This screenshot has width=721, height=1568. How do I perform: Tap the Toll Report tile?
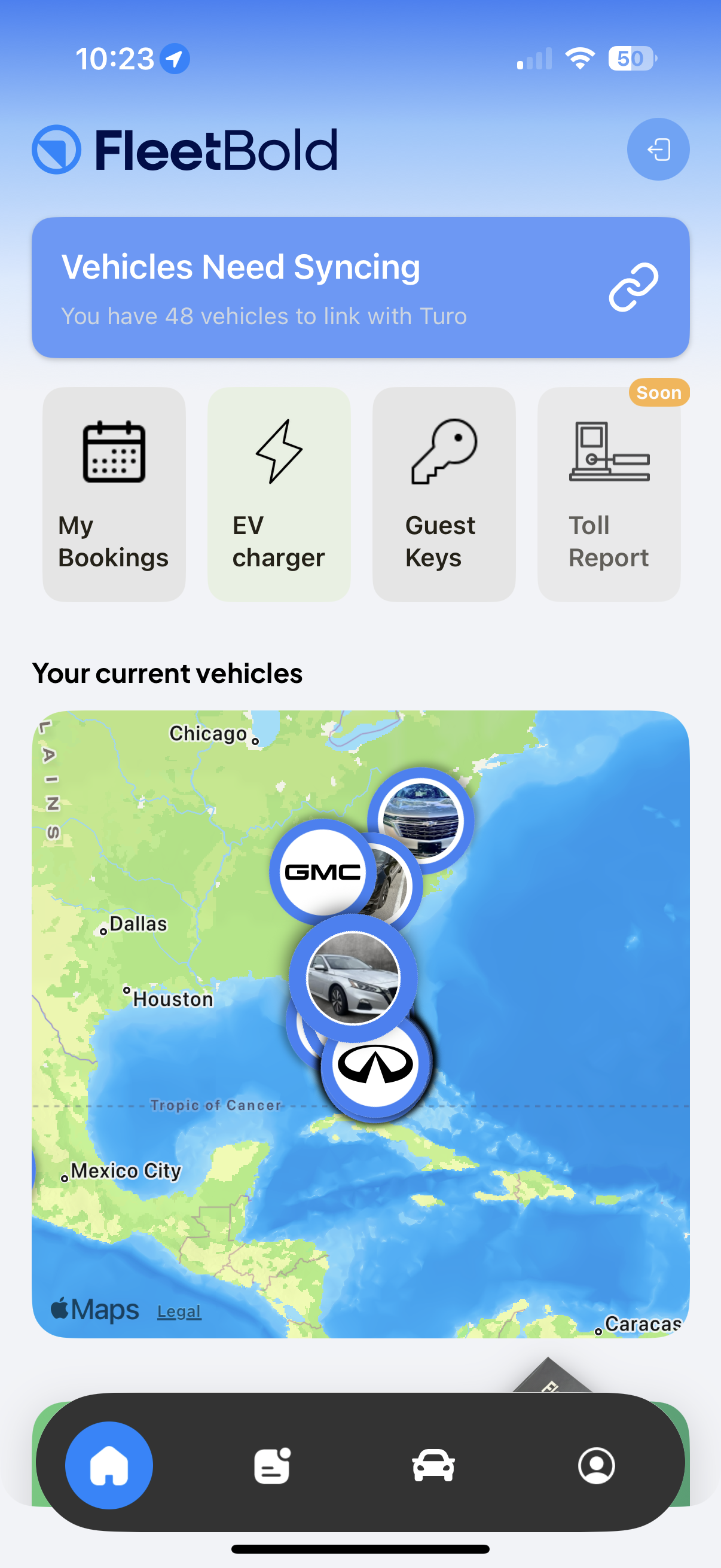click(609, 493)
